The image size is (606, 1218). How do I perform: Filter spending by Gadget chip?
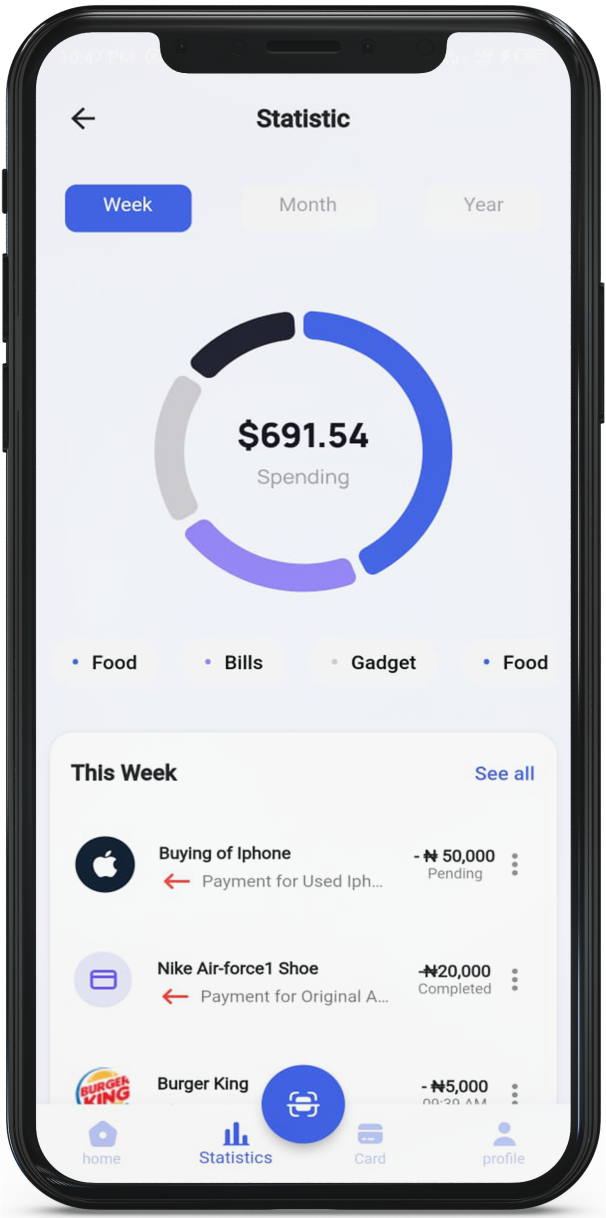coord(373,663)
